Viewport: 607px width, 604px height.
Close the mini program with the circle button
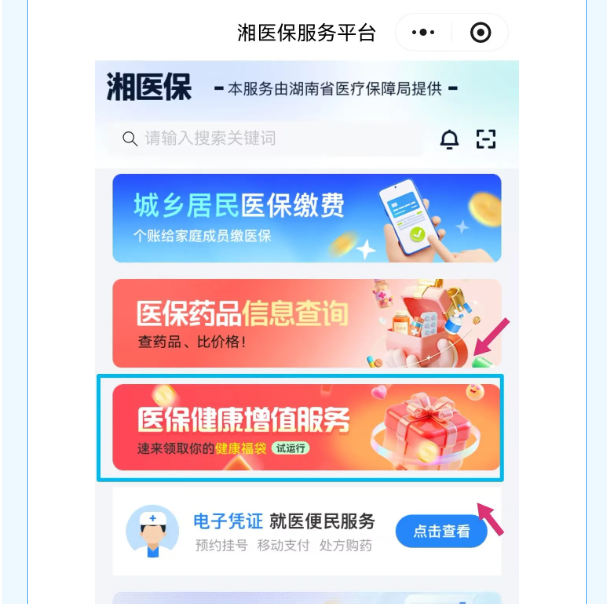(481, 33)
